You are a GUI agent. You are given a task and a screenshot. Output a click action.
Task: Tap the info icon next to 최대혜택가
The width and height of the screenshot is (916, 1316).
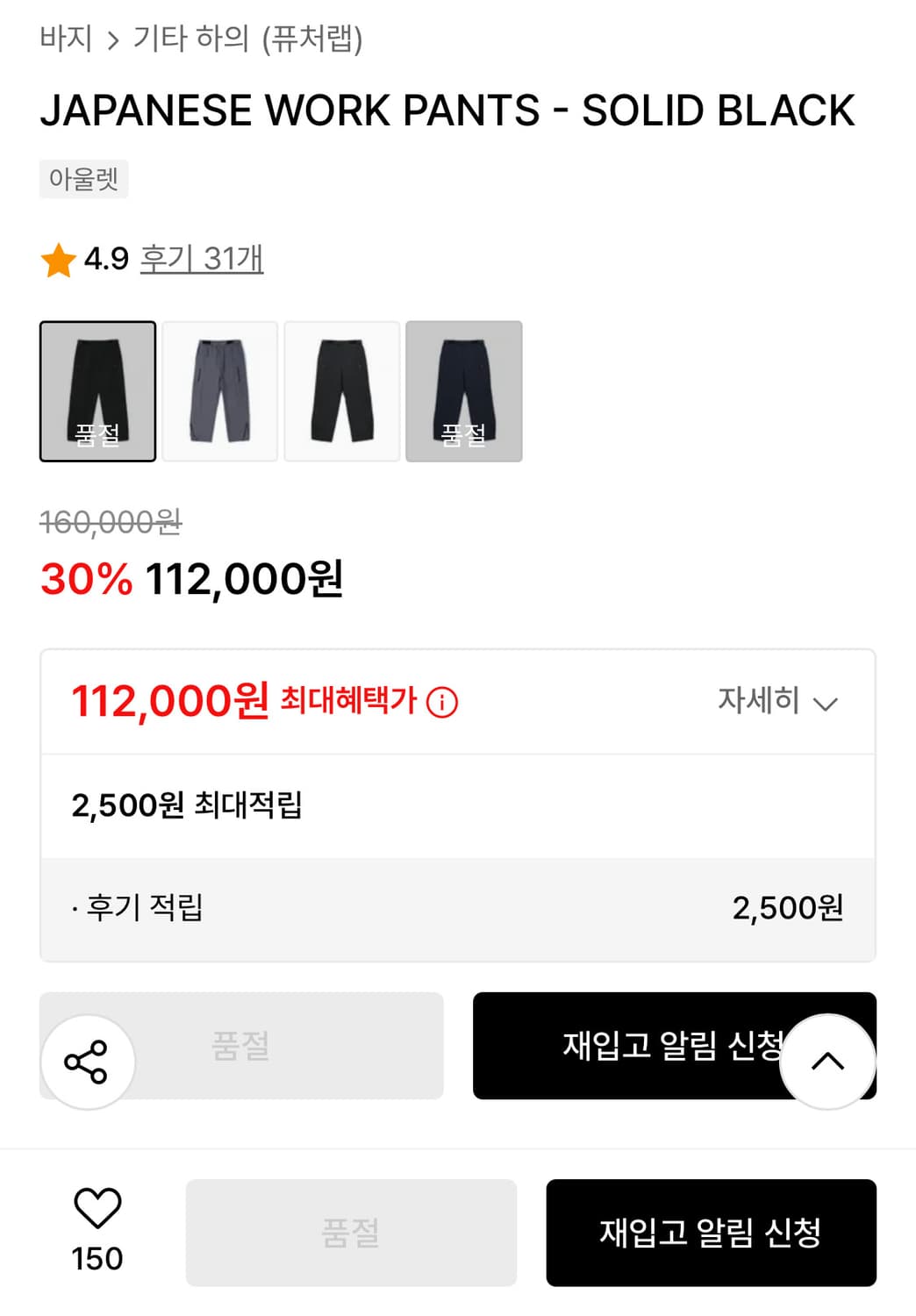tap(442, 701)
